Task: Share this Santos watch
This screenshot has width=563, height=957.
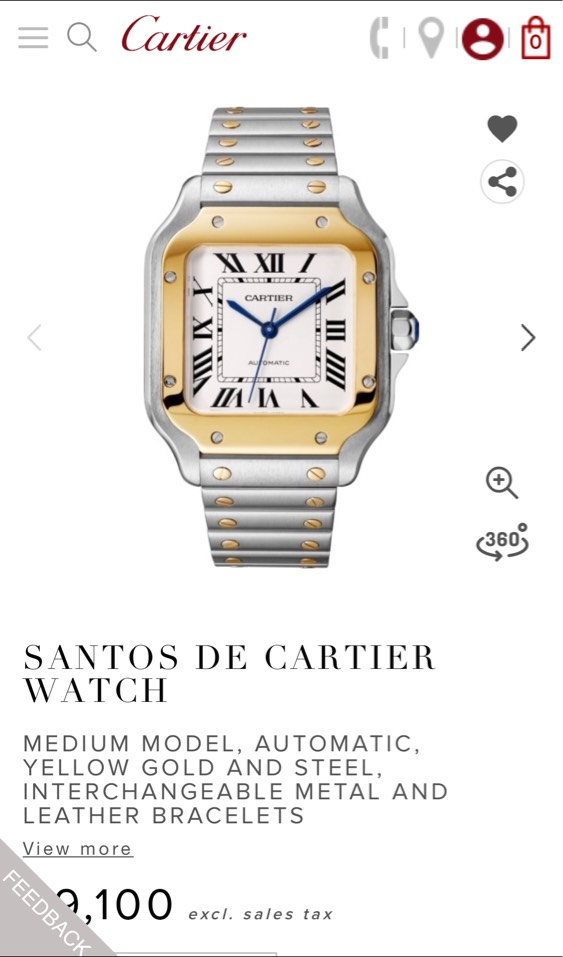Action: pyautogui.click(x=502, y=182)
